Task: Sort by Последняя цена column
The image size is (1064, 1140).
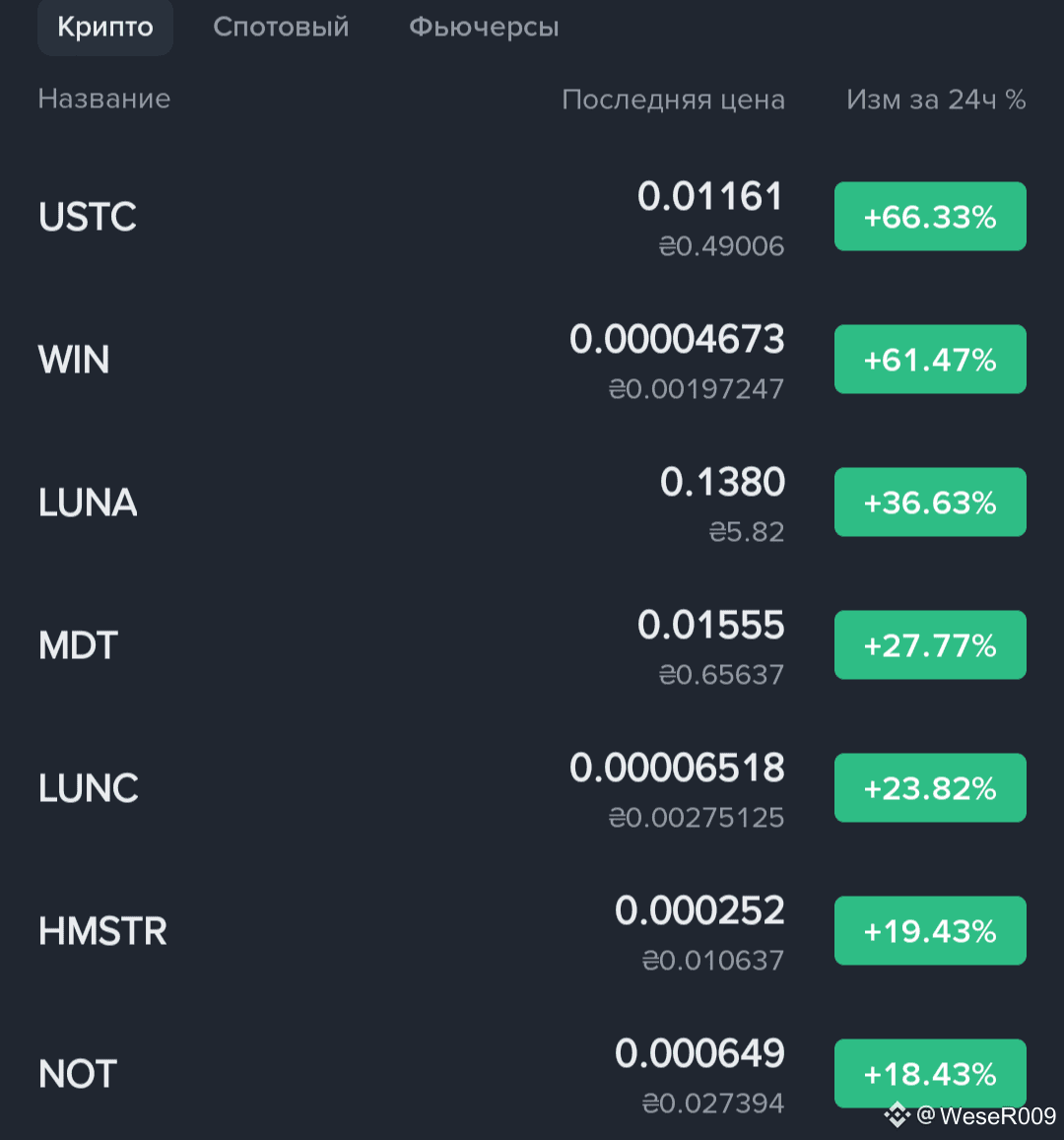Action: (673, 100)
